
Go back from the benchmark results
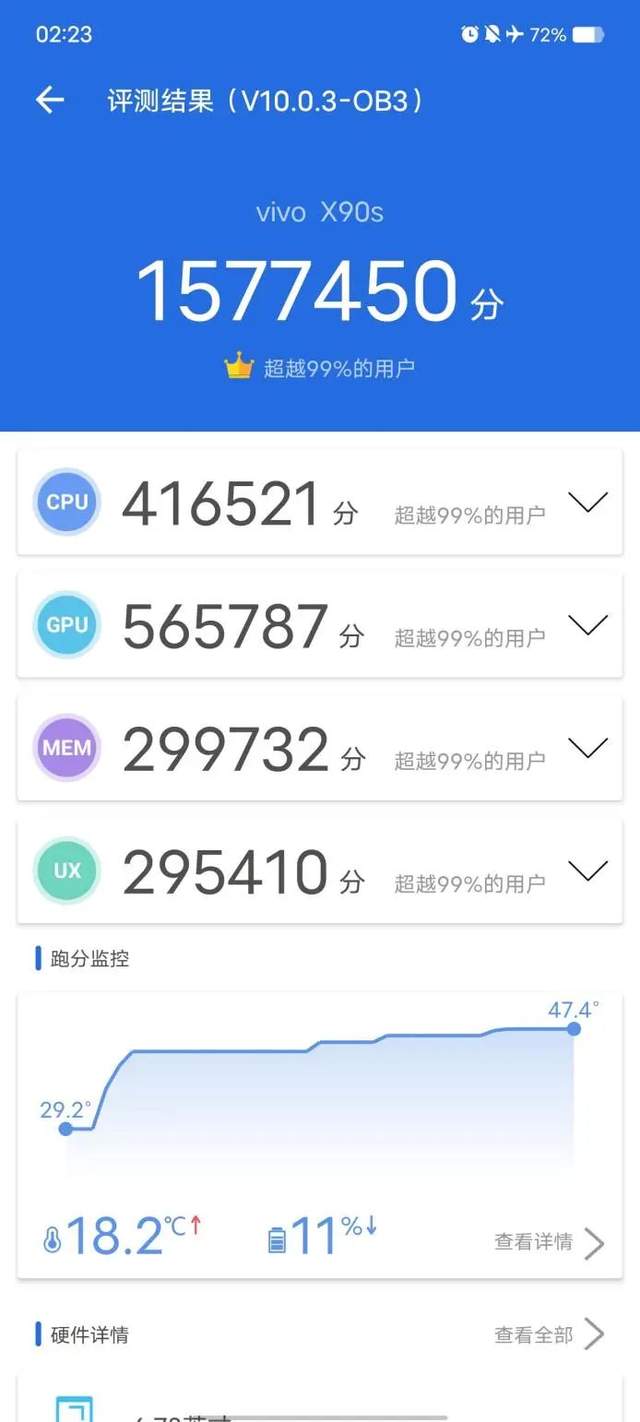pyautogui.click(x=49, y=100)
